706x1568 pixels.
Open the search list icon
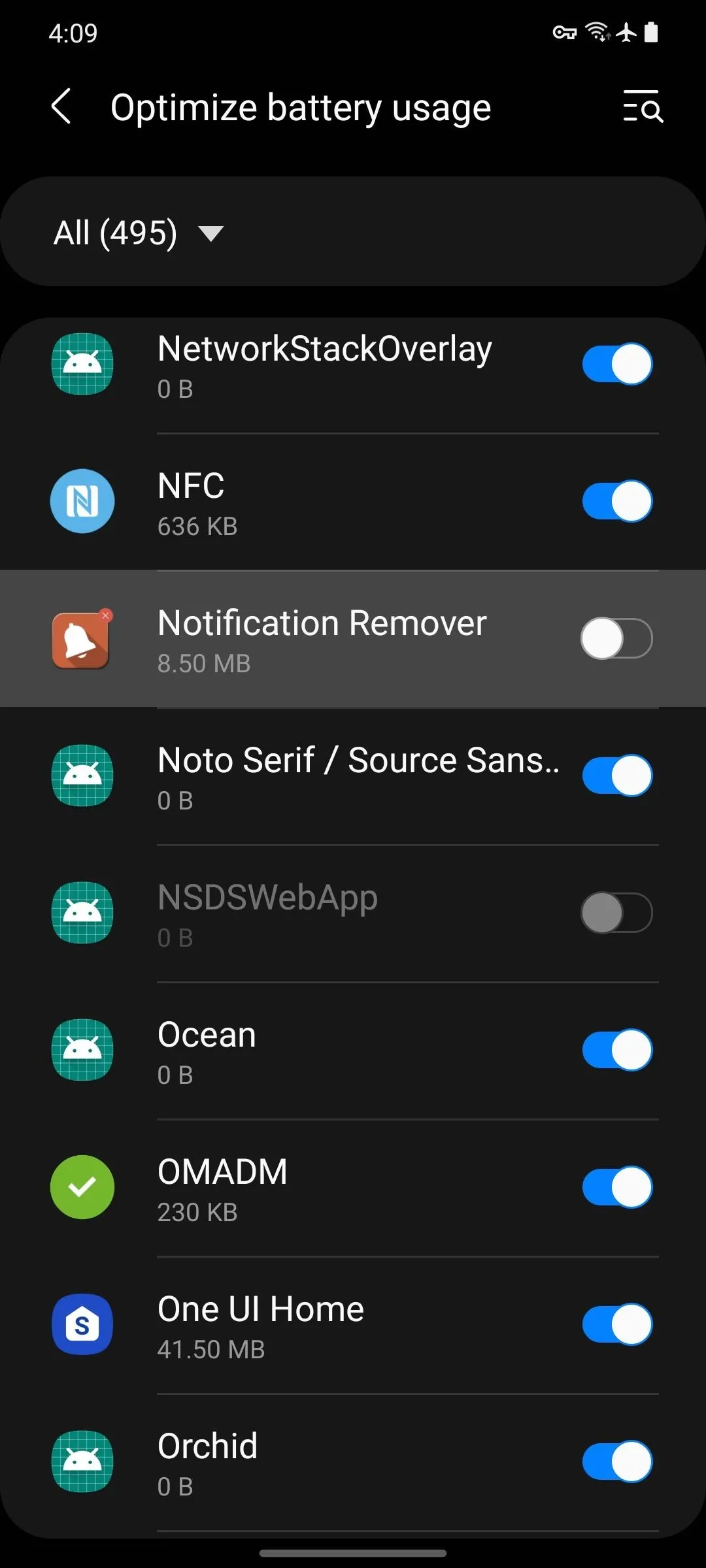click(643, 106)
